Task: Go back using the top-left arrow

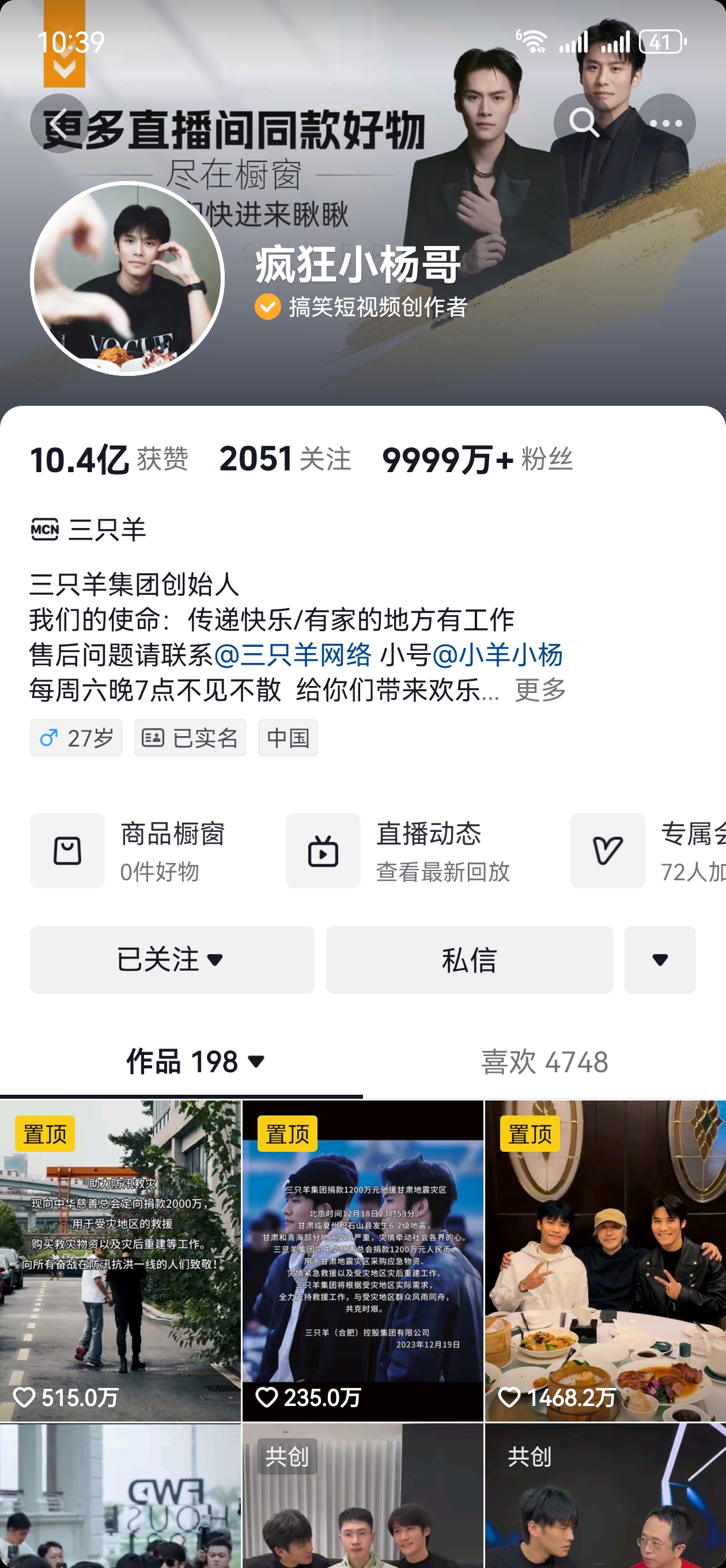Action: [60, 123]
